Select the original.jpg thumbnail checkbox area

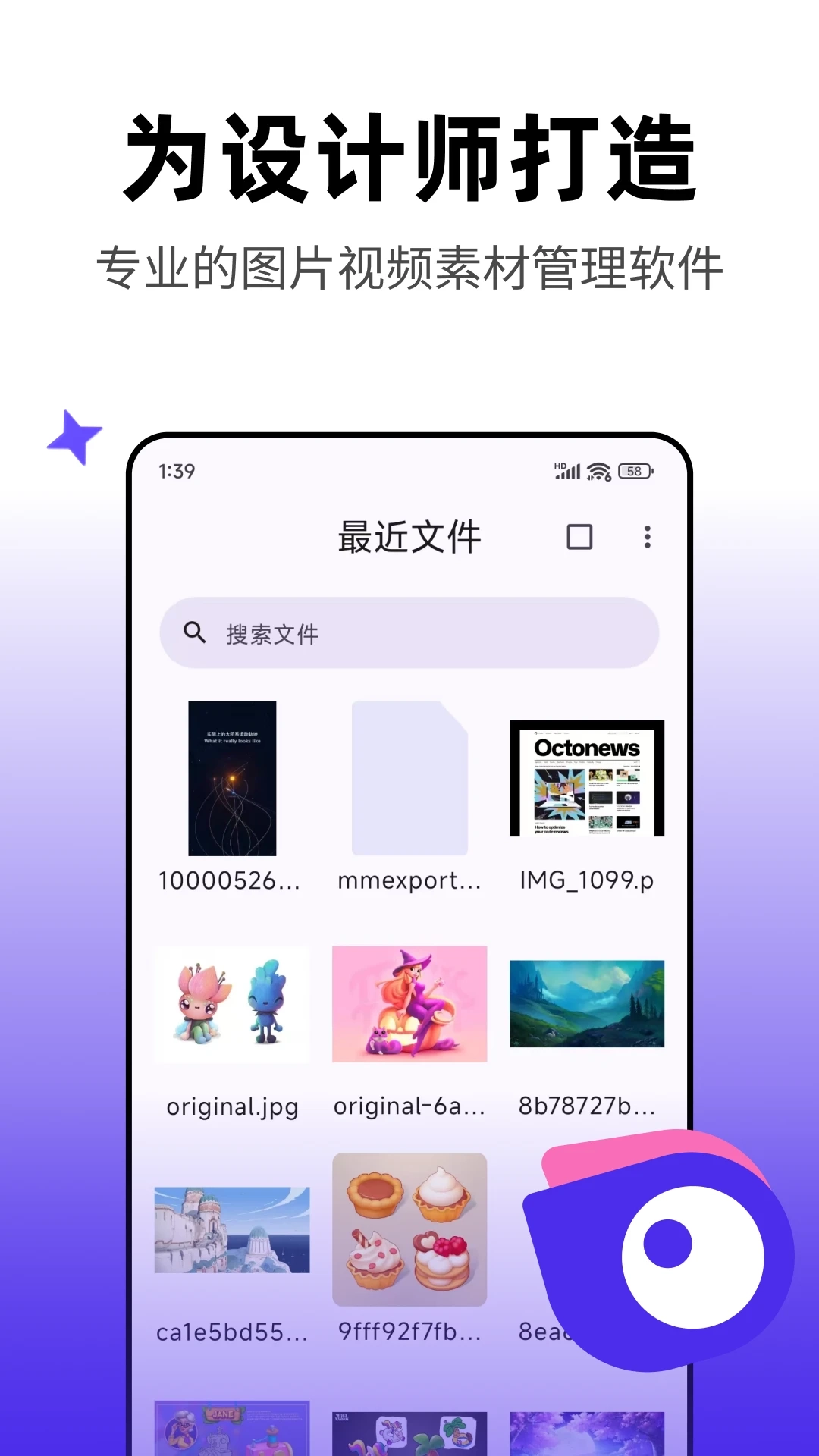click(232, 1006)
